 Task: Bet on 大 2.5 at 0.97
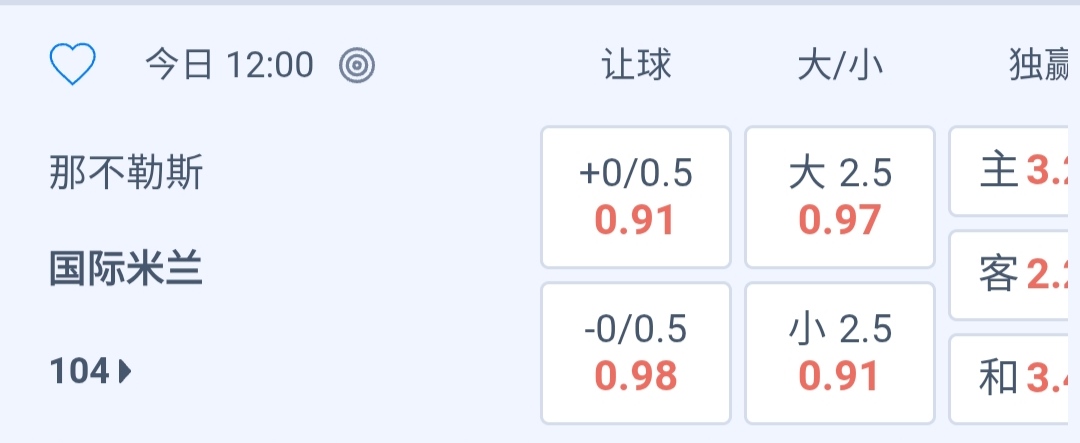coord(840,197)
